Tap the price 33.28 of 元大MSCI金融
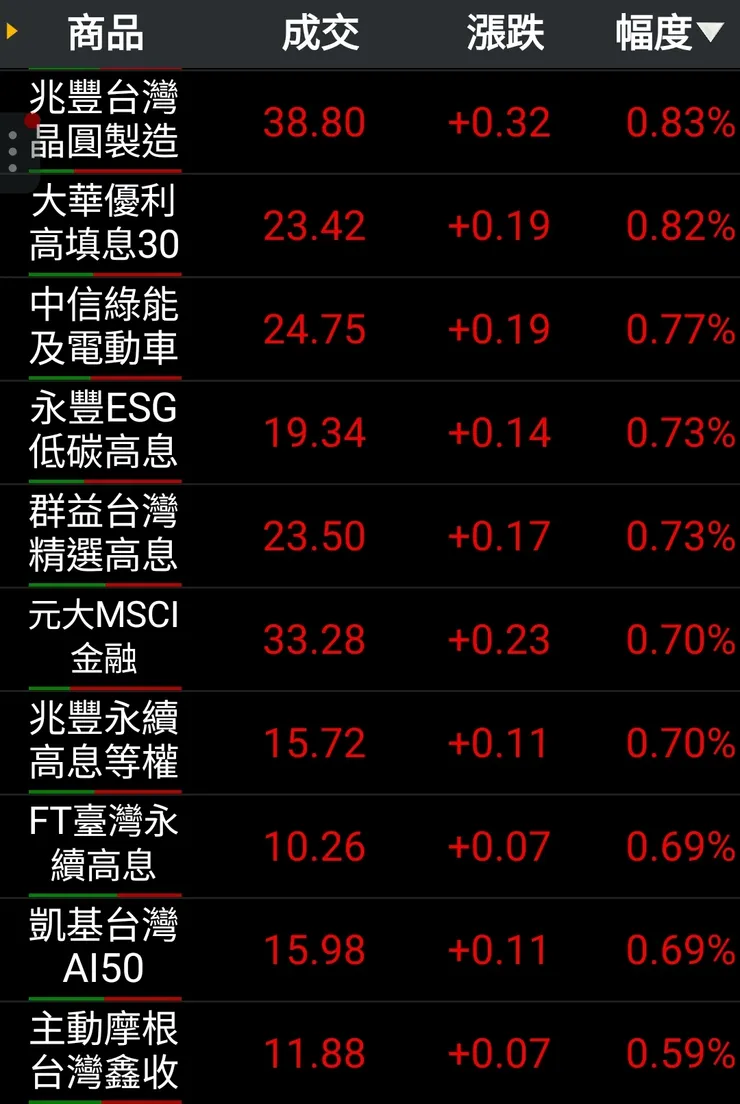Image resolution: width=740 pixels, height=1104 pixels. [316, 639]
